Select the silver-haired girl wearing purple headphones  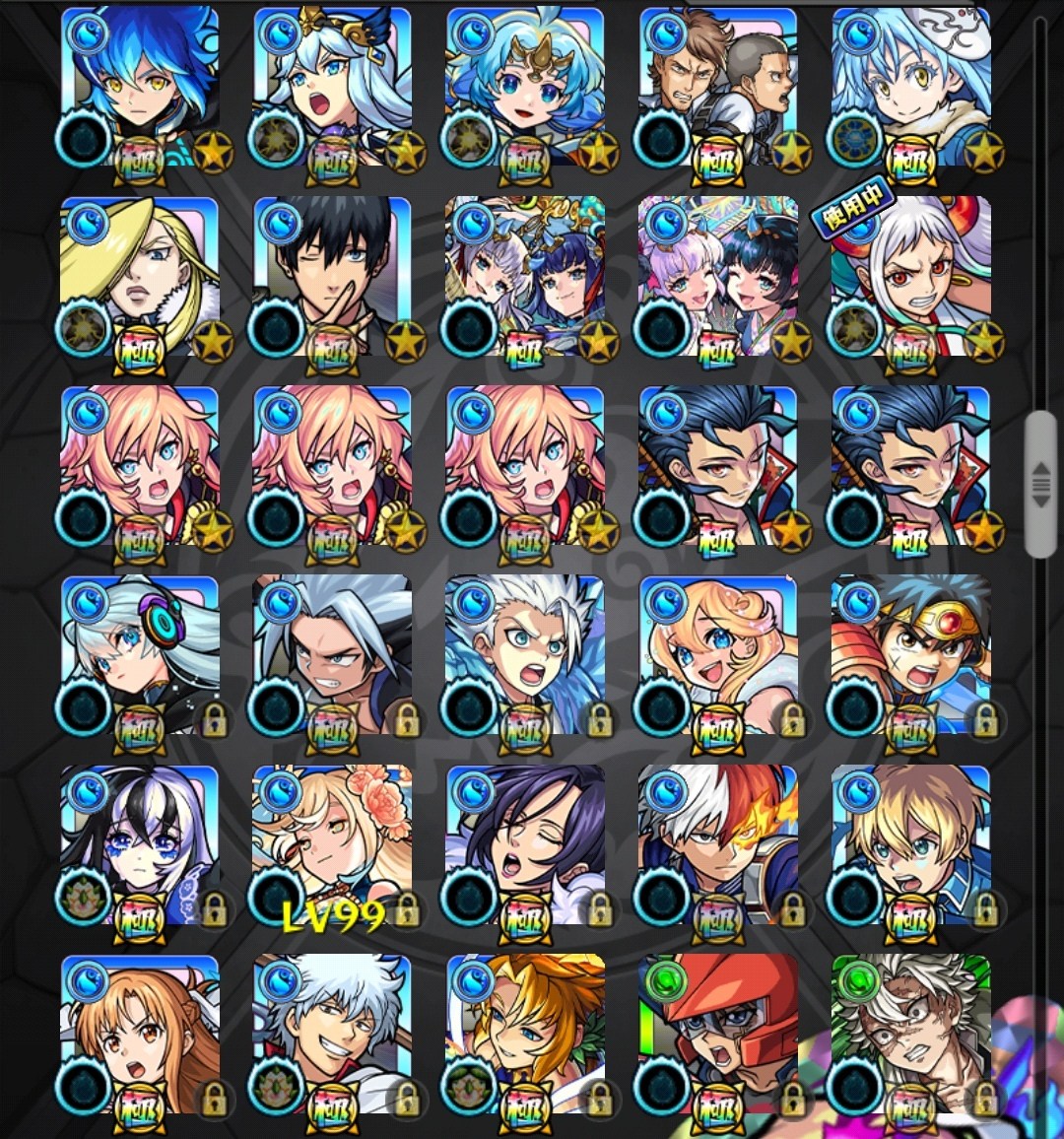tap(139, 655)
